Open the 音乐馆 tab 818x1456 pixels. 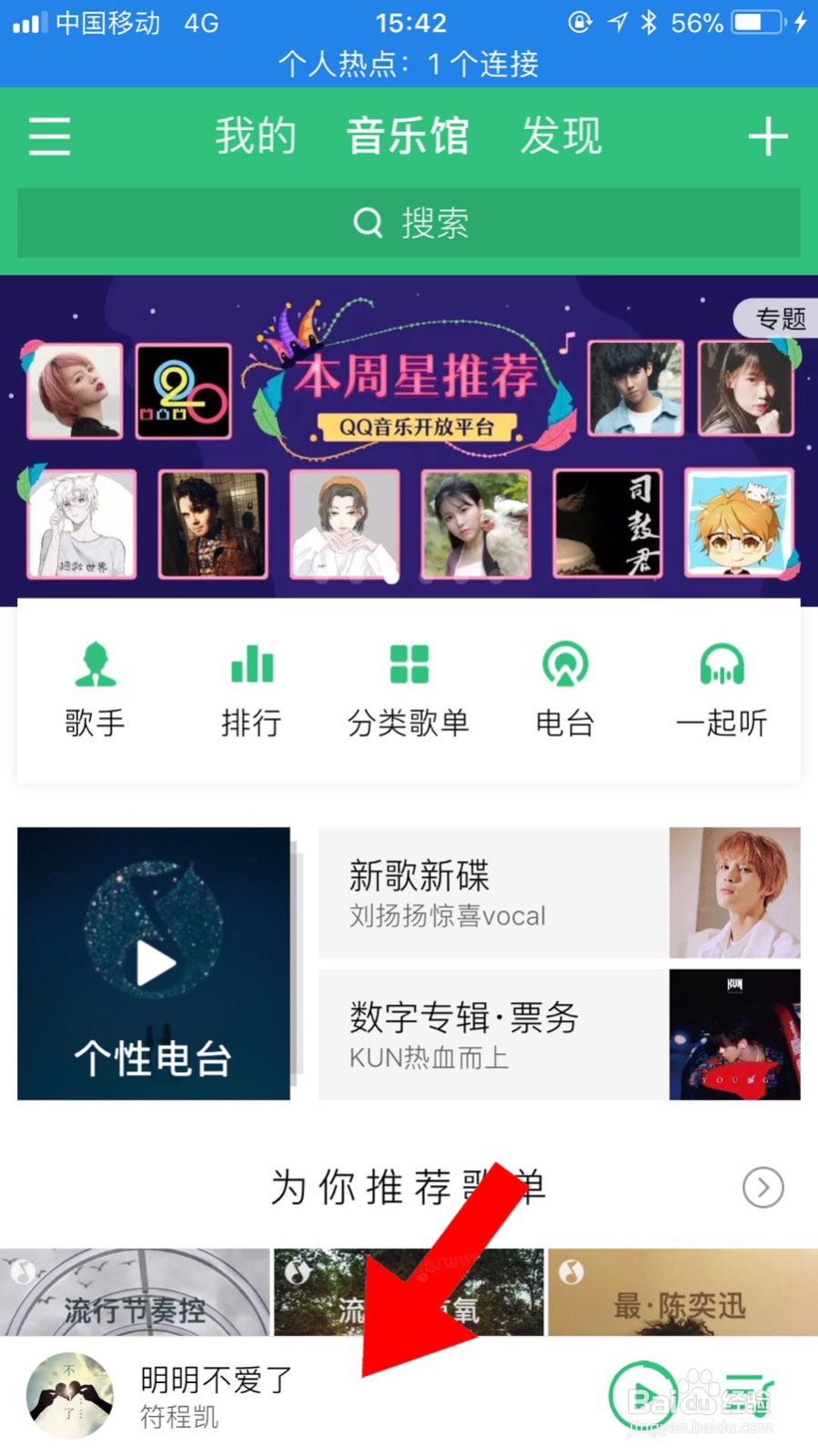[x=407, y=135]
